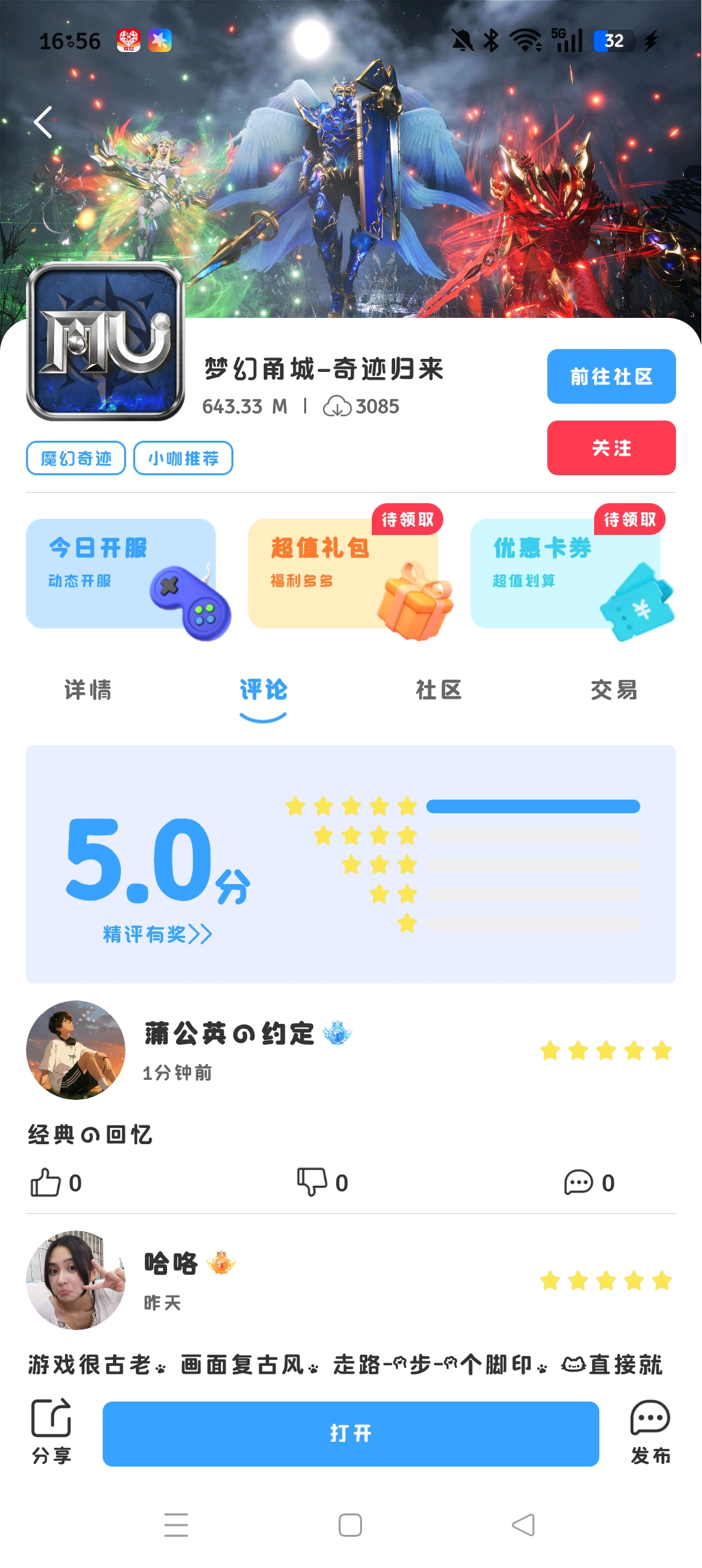Image resolution: width=702 pixels, height=1568 pixels.
Task: Go back using the top-left arrow
Action: [x=43, y=122]
